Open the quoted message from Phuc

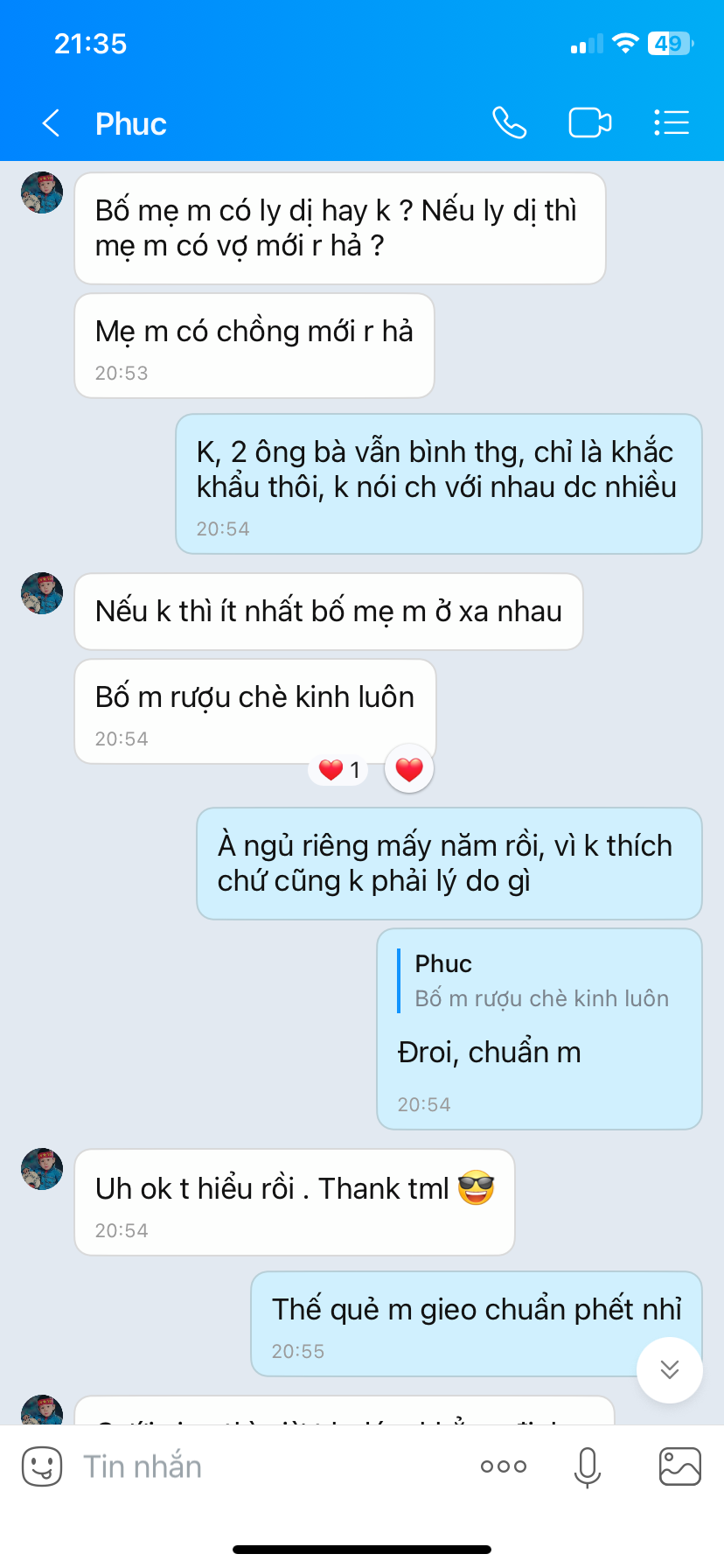click(540, 982)
